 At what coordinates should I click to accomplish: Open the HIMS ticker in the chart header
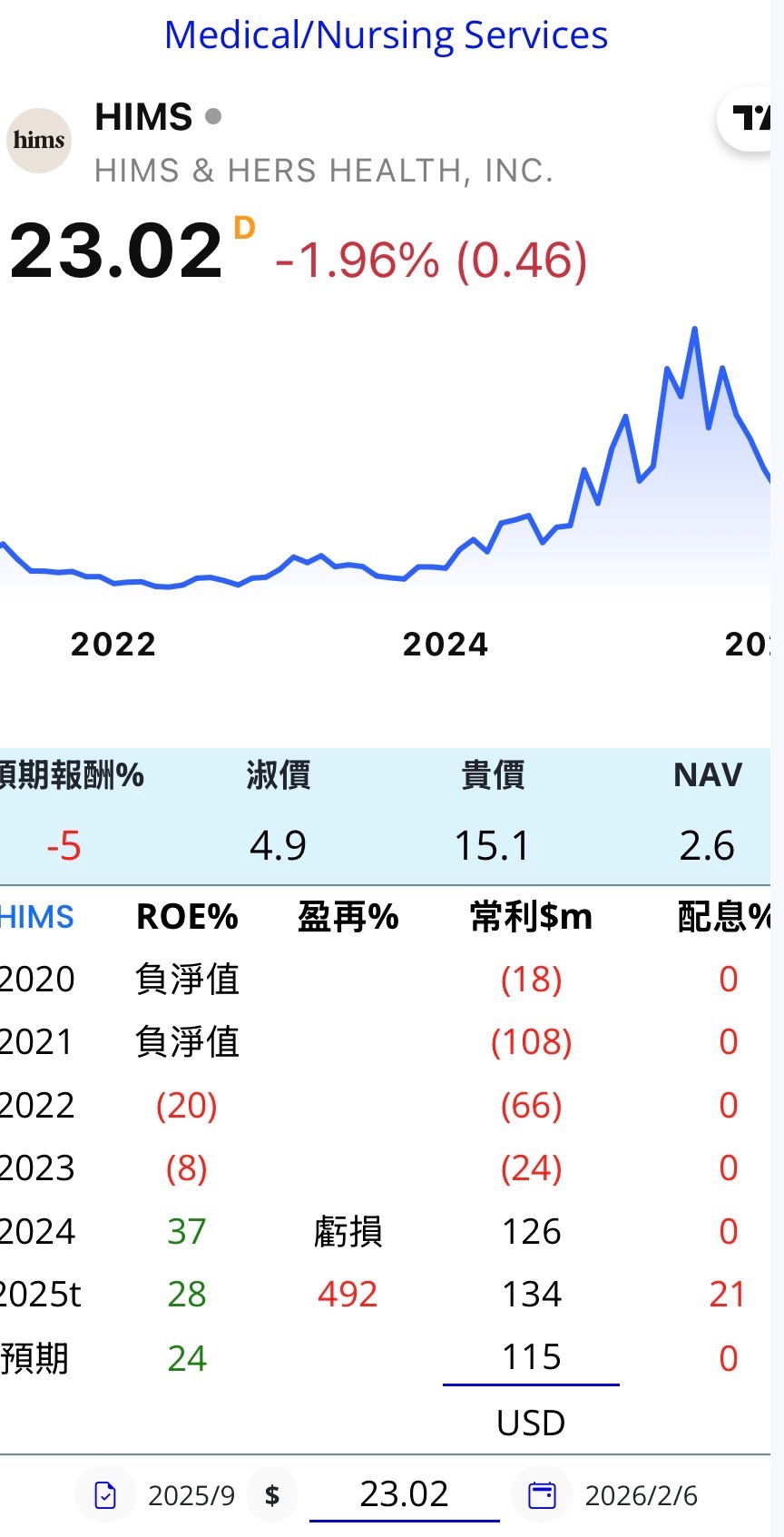coord(143,117)
